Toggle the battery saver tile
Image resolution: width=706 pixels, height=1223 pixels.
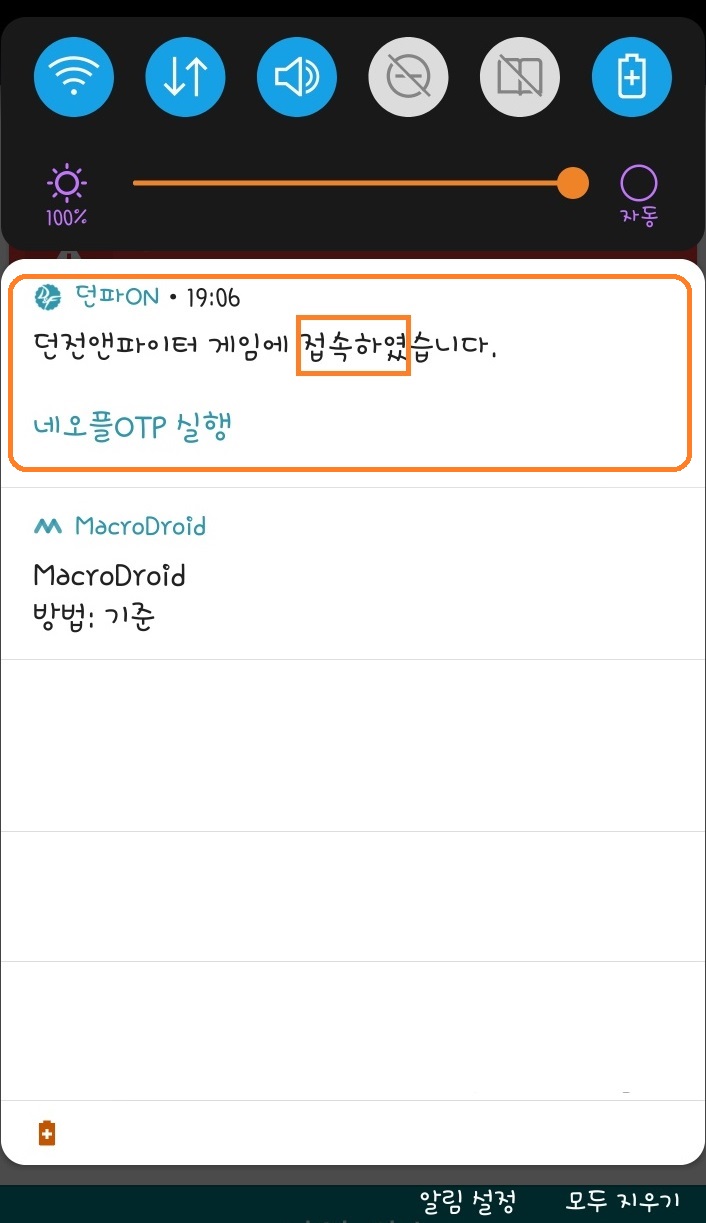(632, 77)
